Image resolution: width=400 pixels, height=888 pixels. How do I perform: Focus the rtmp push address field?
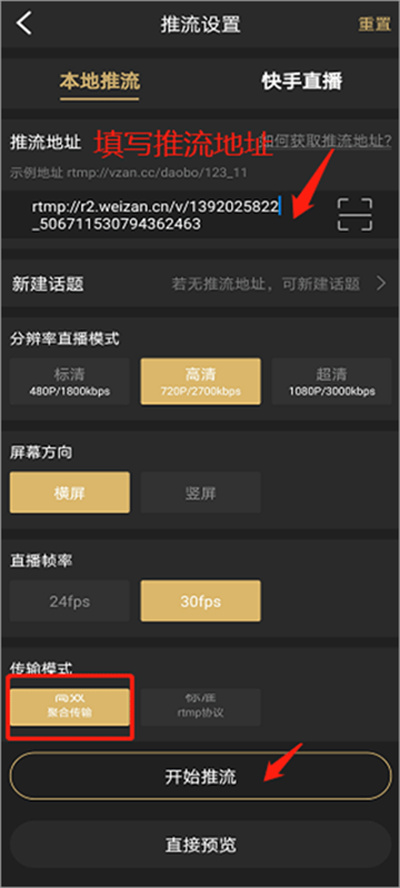pos(164,215)
